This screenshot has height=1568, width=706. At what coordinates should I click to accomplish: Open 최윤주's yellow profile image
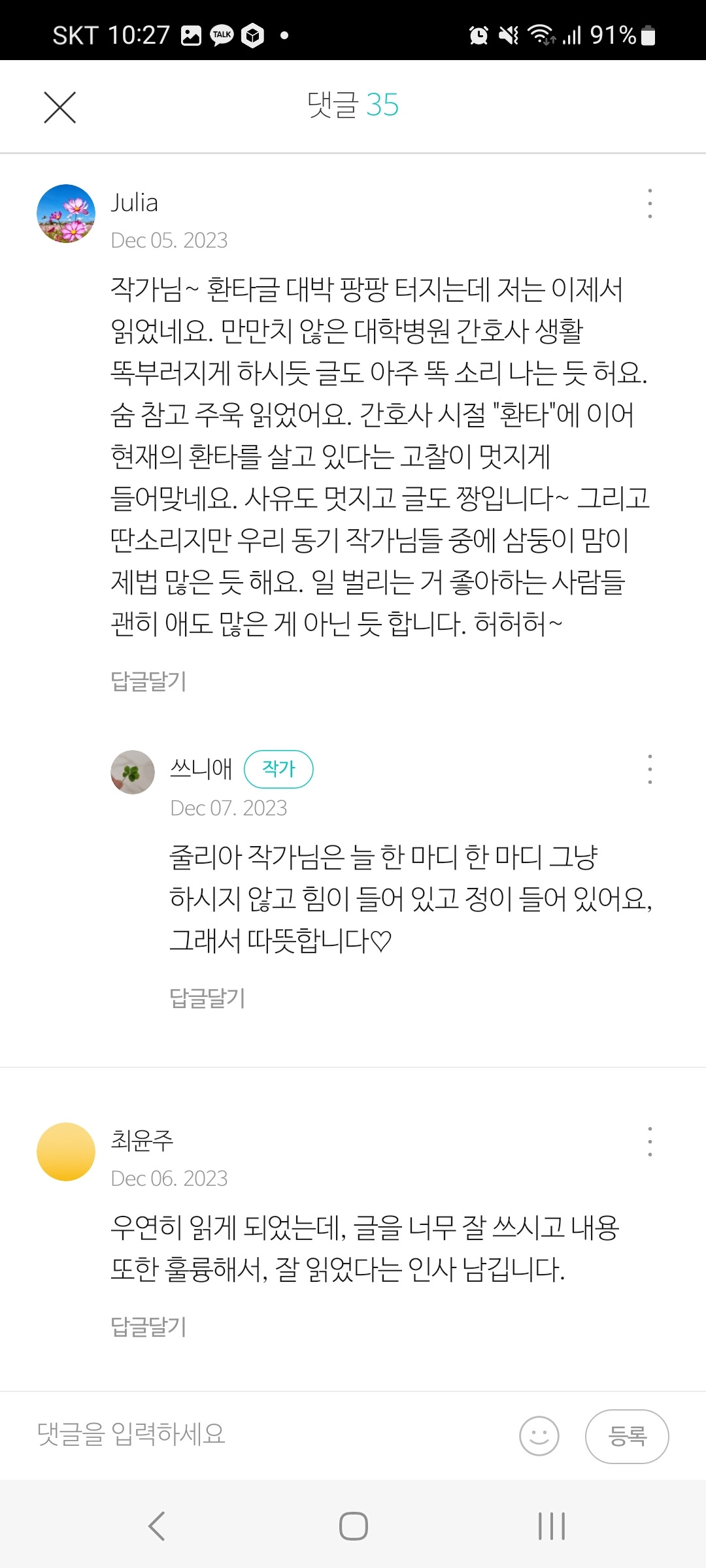tap(65, 1152)
